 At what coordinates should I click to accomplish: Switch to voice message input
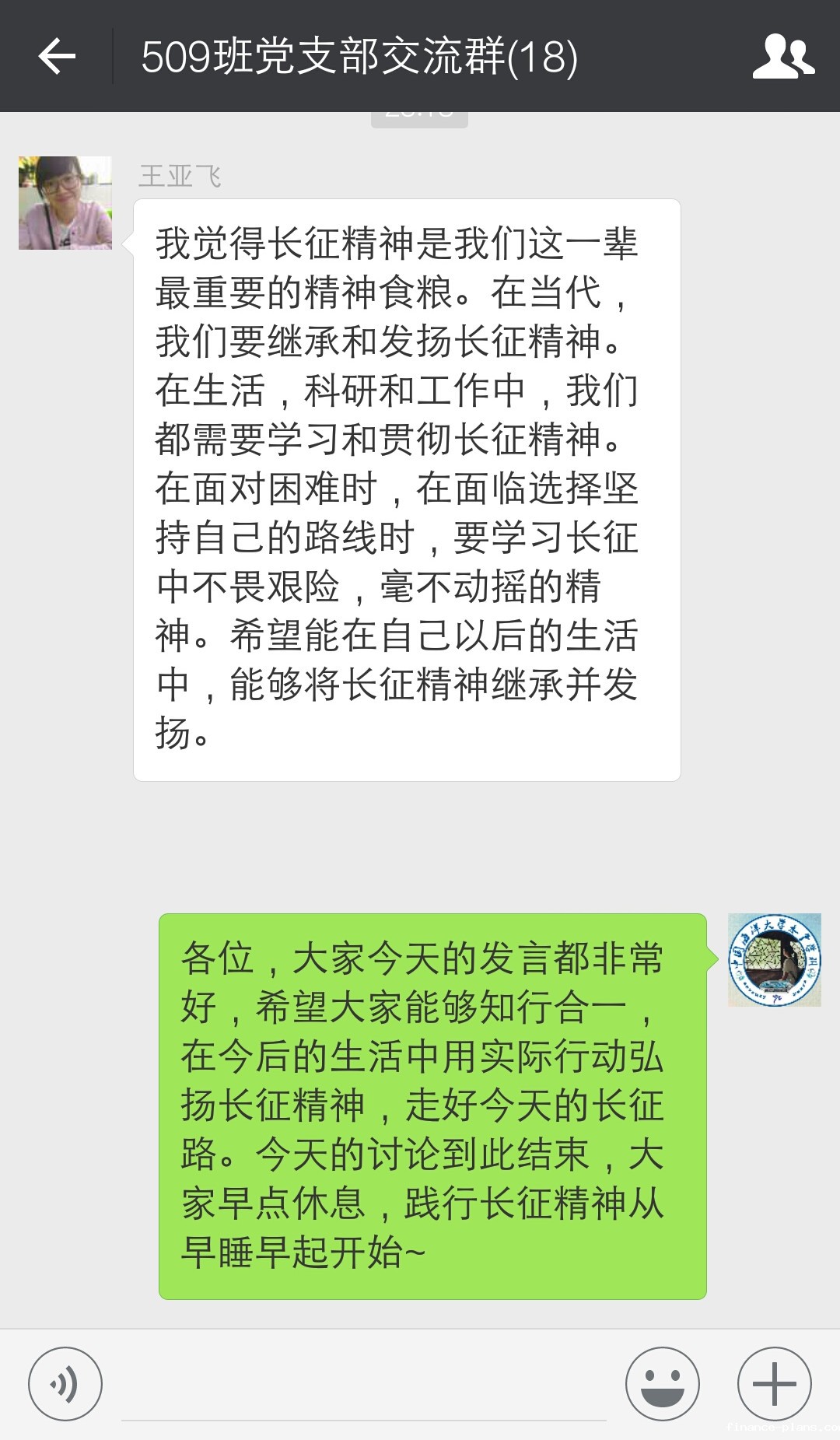tap(65, 1384)
